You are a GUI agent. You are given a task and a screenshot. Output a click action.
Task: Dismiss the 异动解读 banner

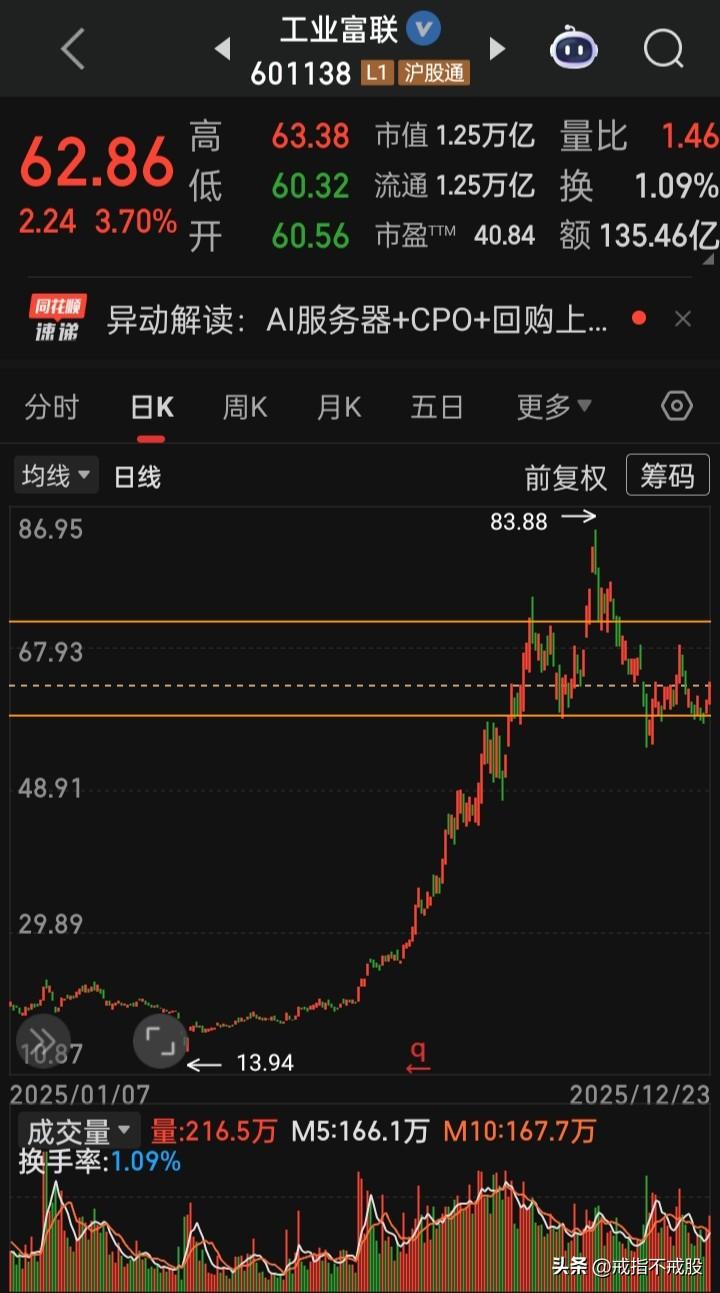coord(683,319)
